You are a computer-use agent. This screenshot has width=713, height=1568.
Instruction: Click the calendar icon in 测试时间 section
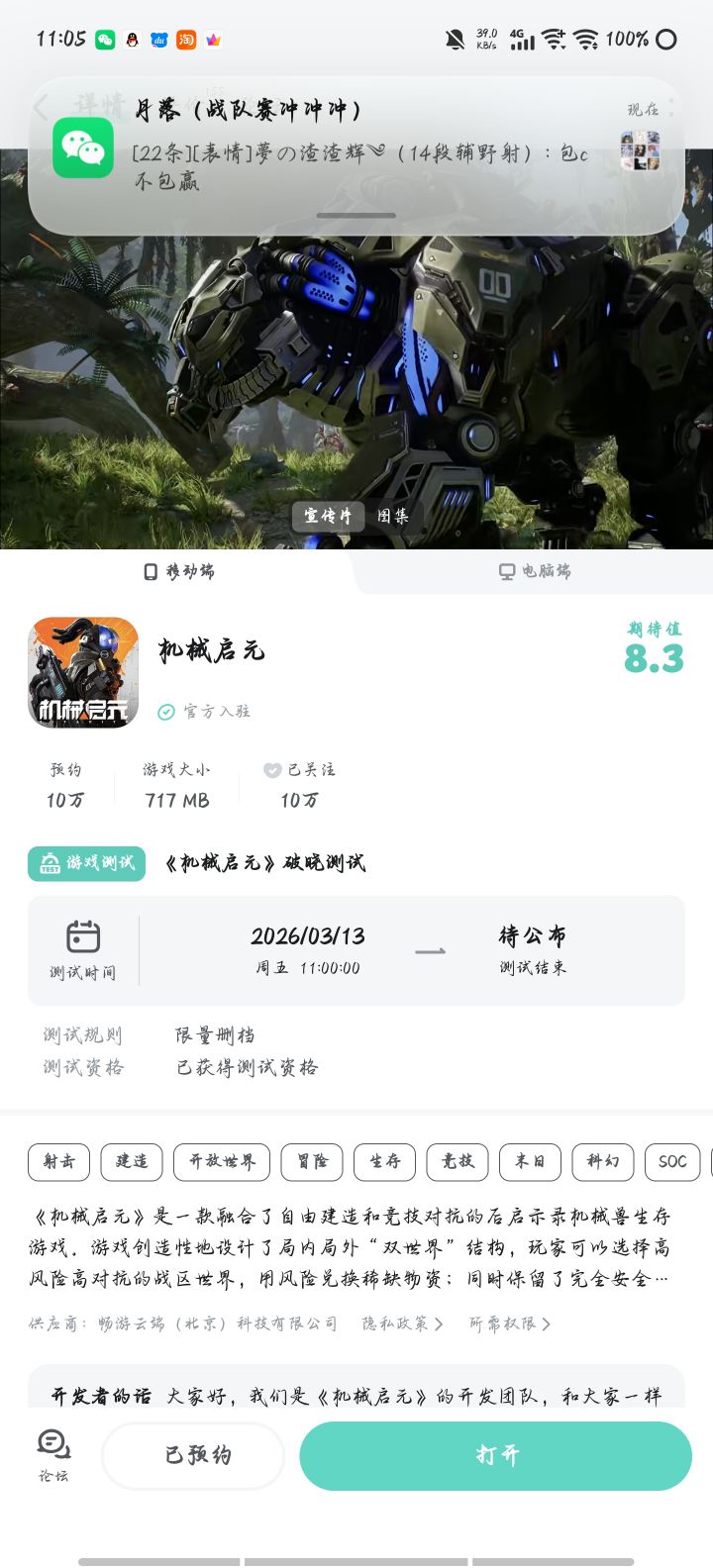pyautogui.click(x=84, y=936)
